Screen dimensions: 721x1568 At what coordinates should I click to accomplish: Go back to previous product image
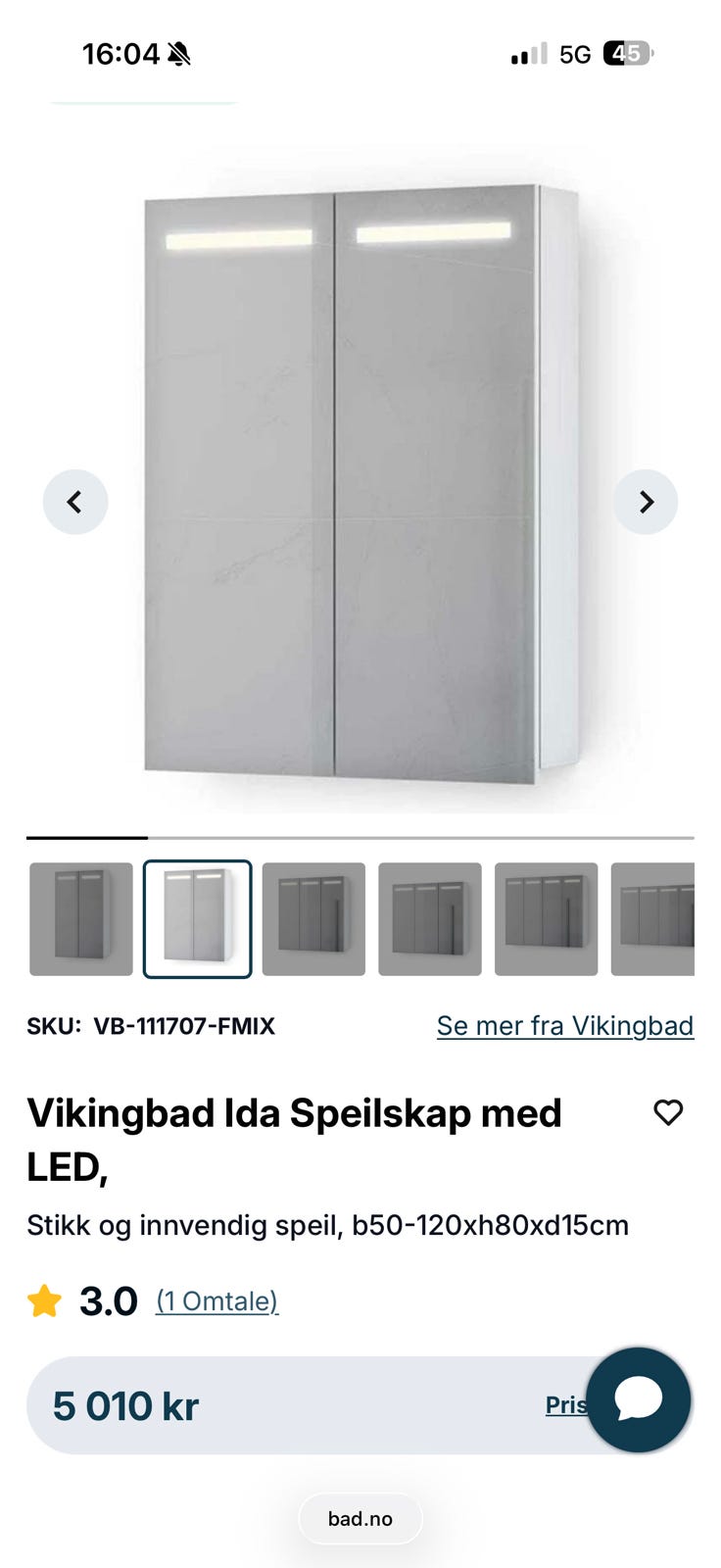coord(75,501)
